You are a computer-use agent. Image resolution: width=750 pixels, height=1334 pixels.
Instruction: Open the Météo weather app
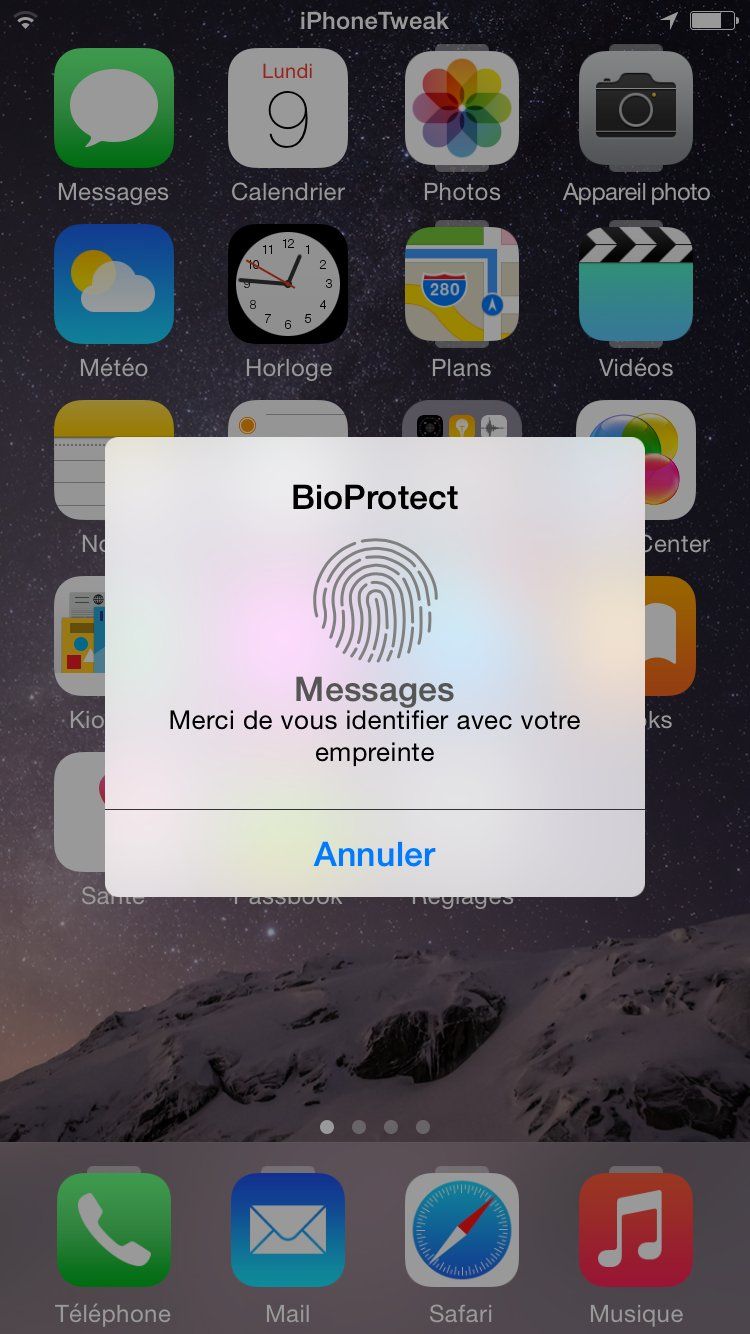[113, 283]
